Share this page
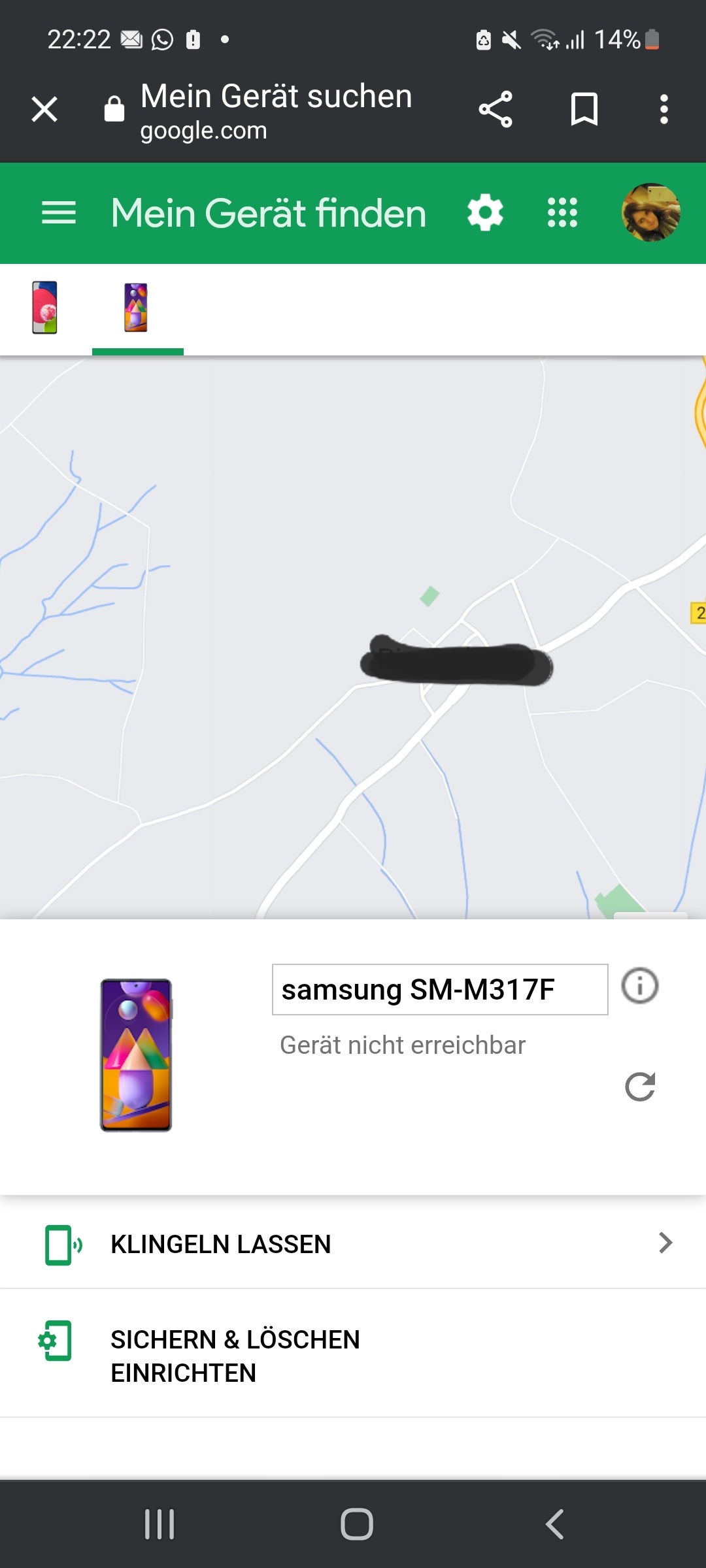Image resolution: width=706 pixels, height=1568 pixels. tap(496, 109)
